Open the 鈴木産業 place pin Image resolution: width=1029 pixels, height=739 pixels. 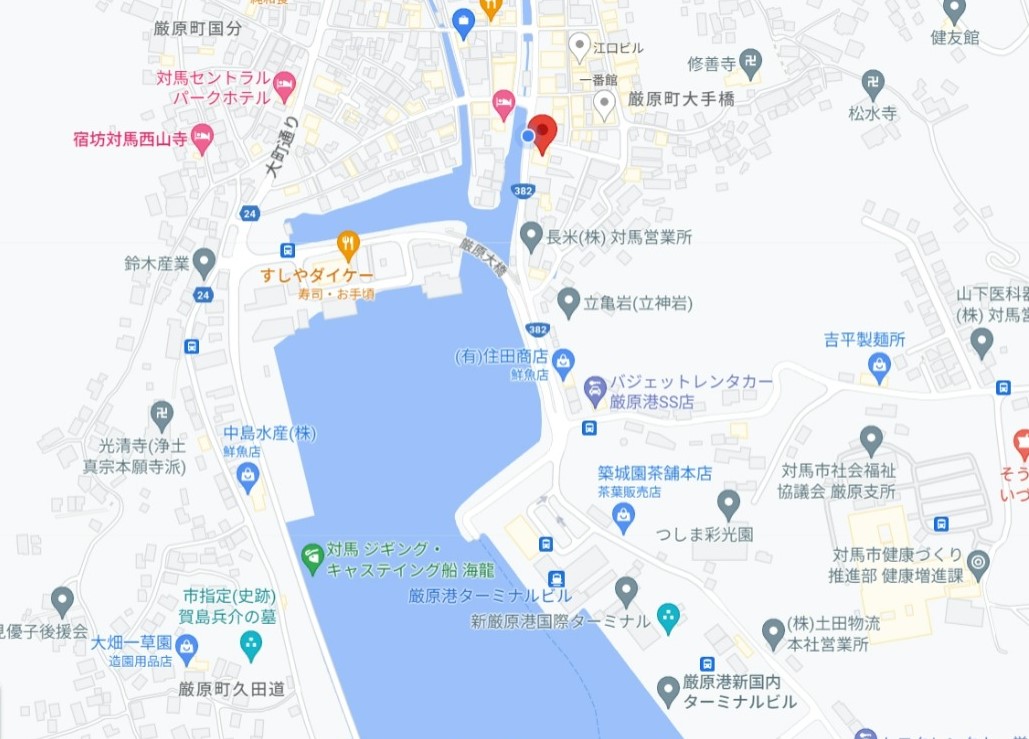click(204, 262)
